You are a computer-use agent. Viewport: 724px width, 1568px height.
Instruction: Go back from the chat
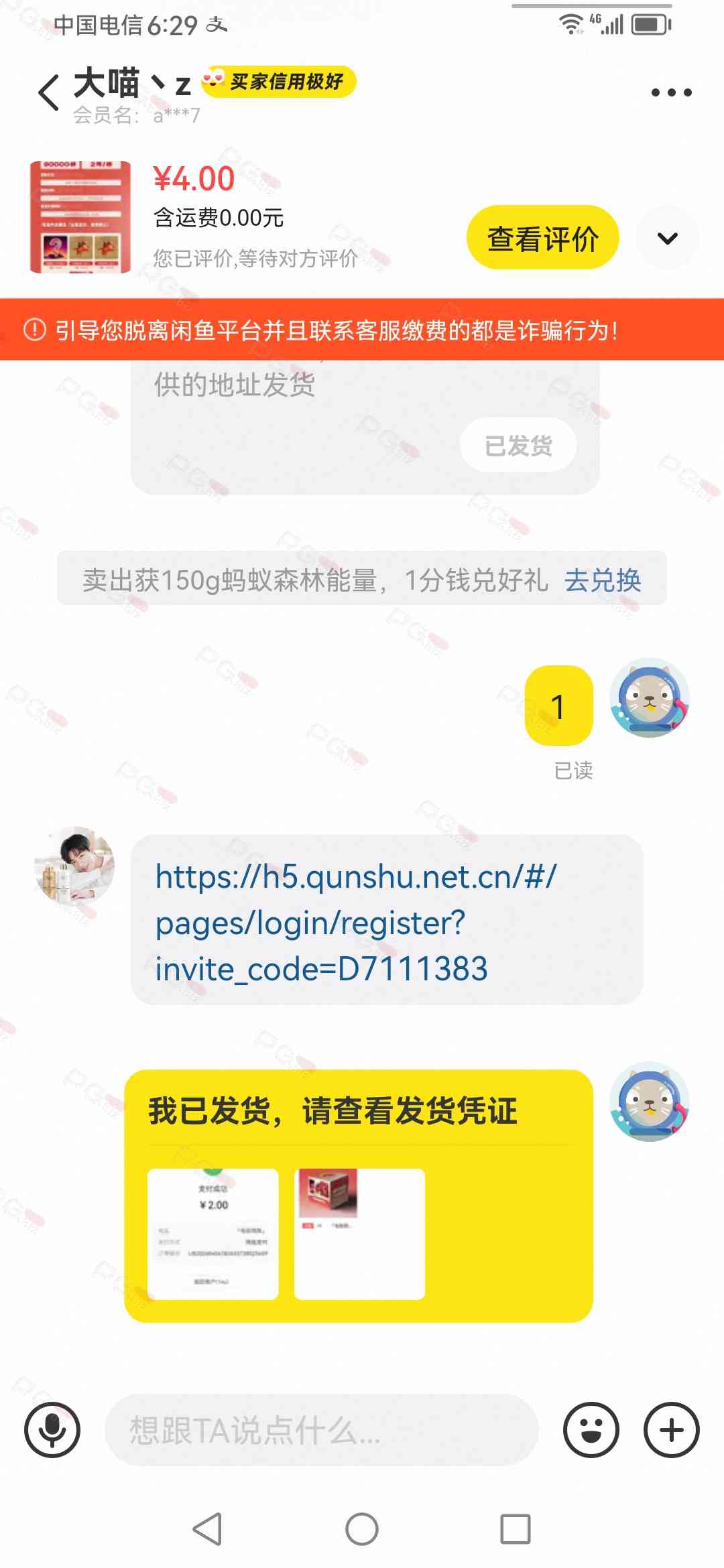pos(49,93)
